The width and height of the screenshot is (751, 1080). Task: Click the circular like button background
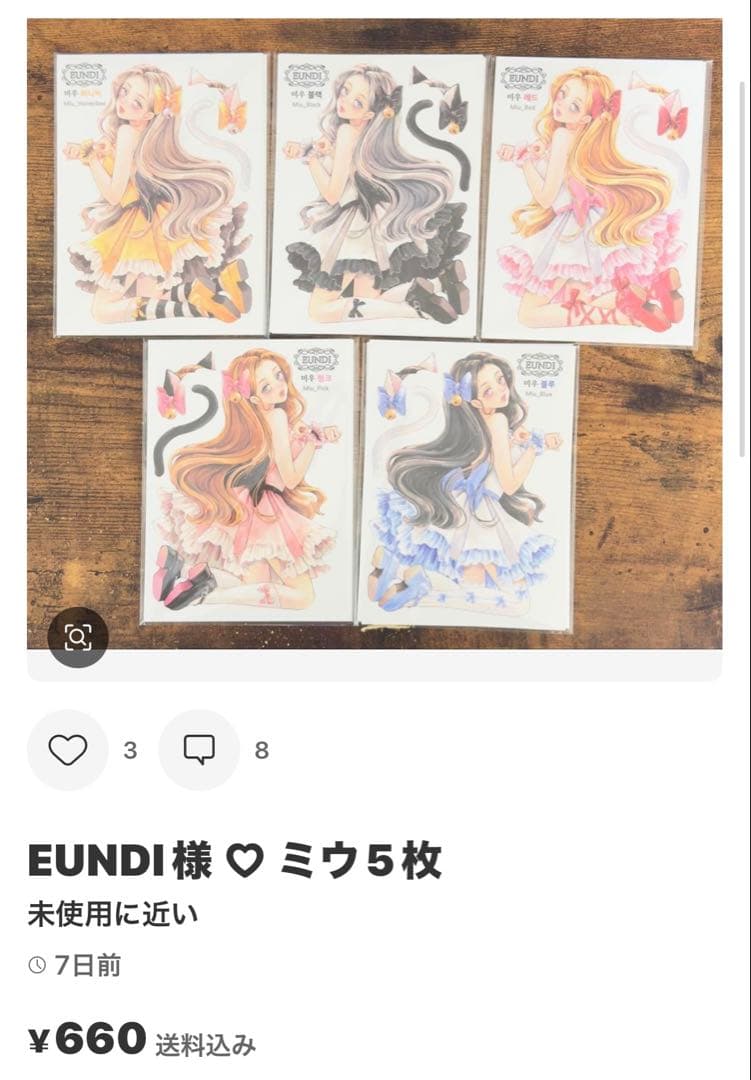[x=66, y=748]
